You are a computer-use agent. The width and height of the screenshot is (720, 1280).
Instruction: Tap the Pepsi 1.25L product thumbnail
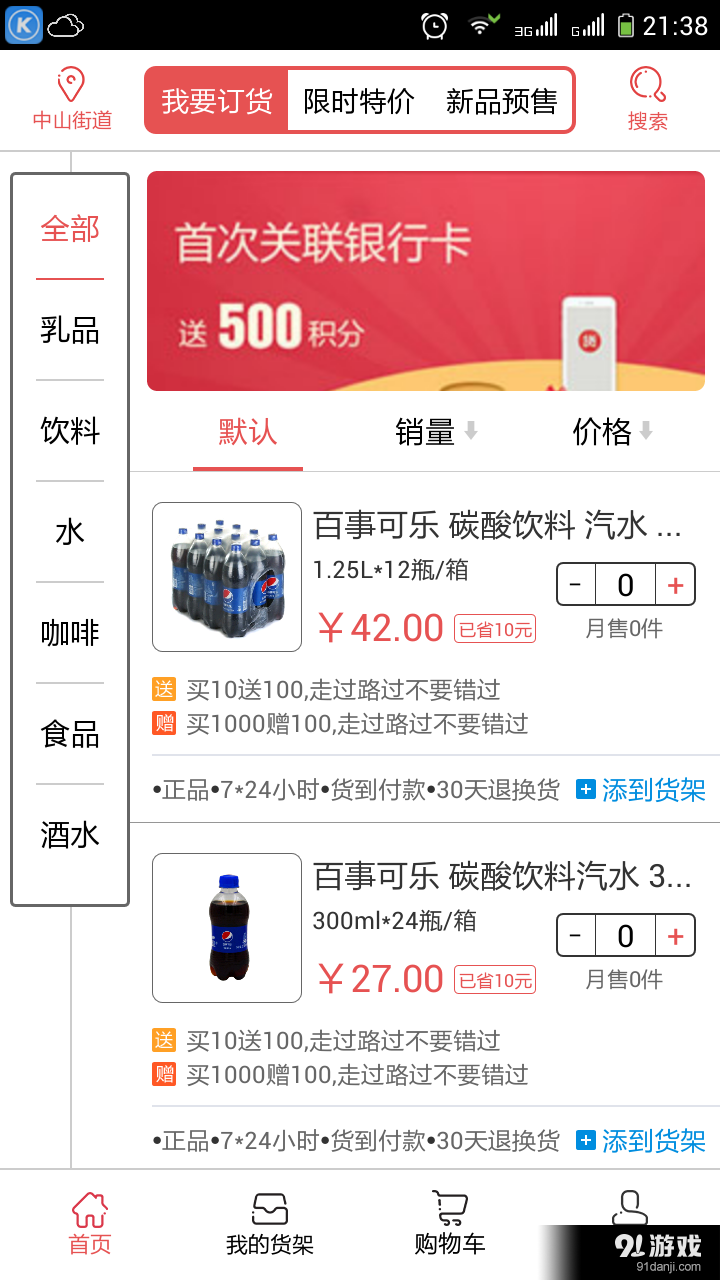(226, 577)
